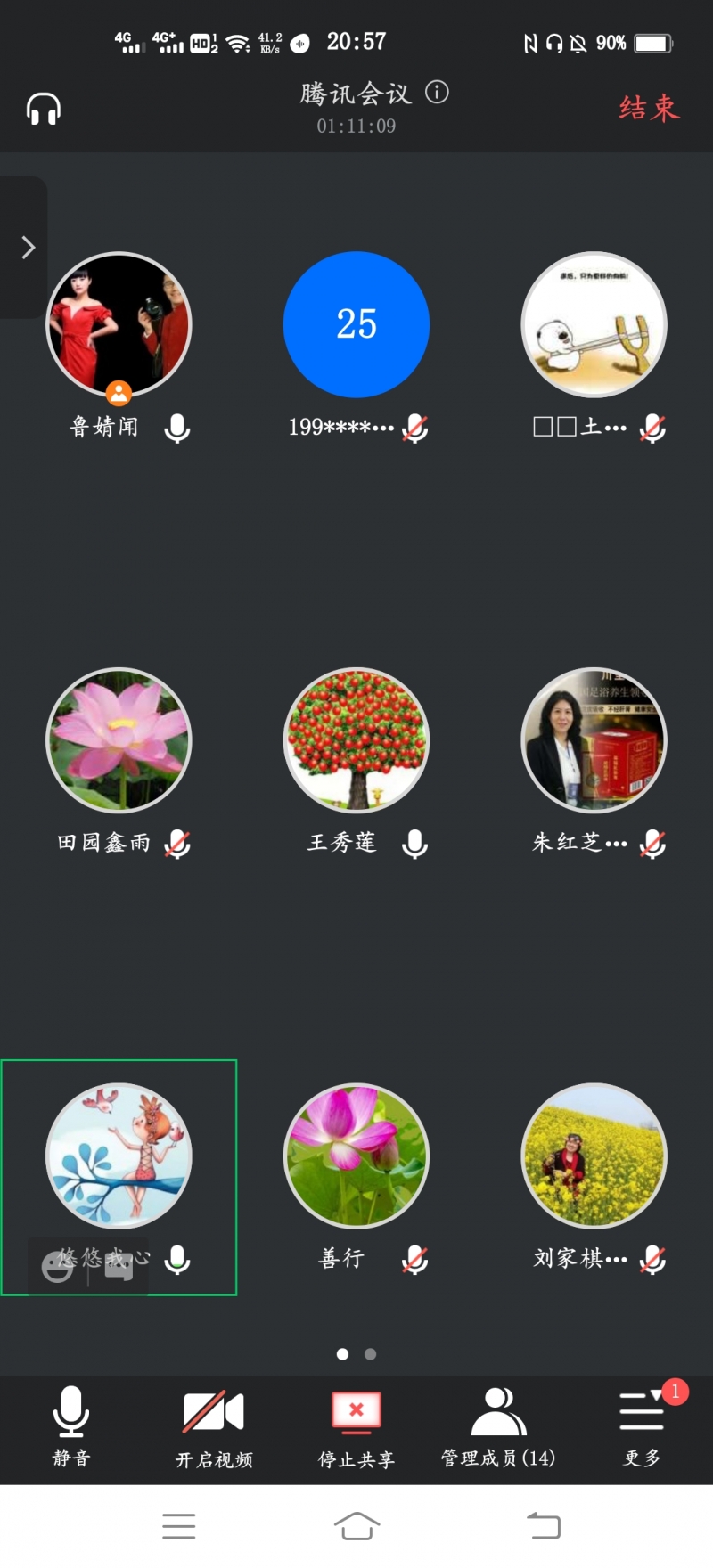Image resolution: width=713 pixels, height=1568 pixels.
Task: Go to the second page dot
Action: pyautogui.click(x=371, y=1354)
